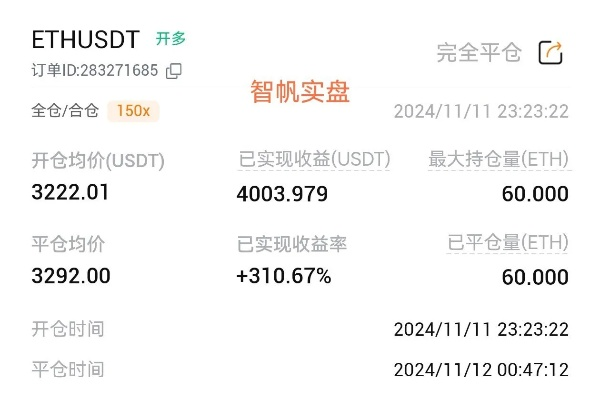Open explanation for 最大持仓量(ETH)
600x400 pixels.
(498, 160)
